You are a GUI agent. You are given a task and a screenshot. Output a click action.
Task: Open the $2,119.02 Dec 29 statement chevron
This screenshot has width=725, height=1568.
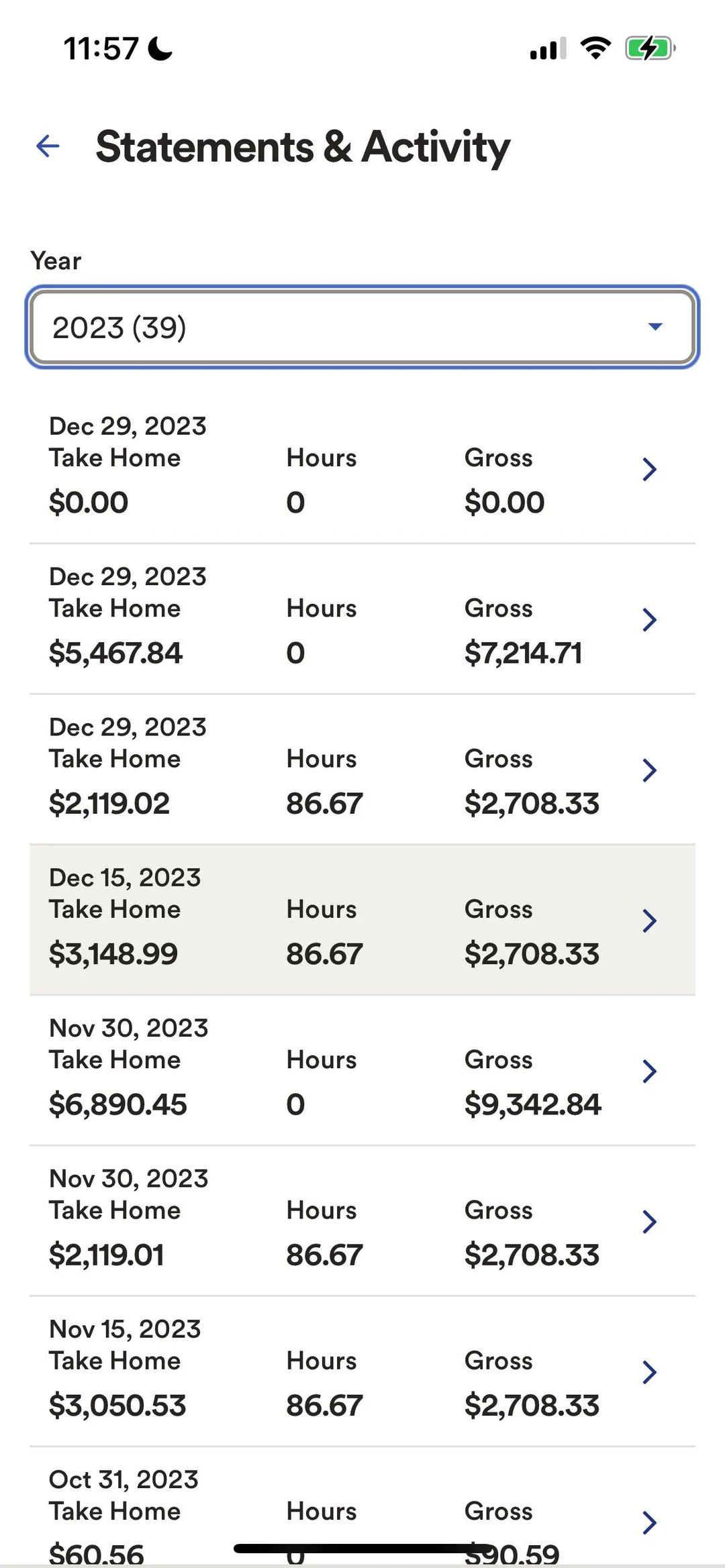click(x=648, y=770)
